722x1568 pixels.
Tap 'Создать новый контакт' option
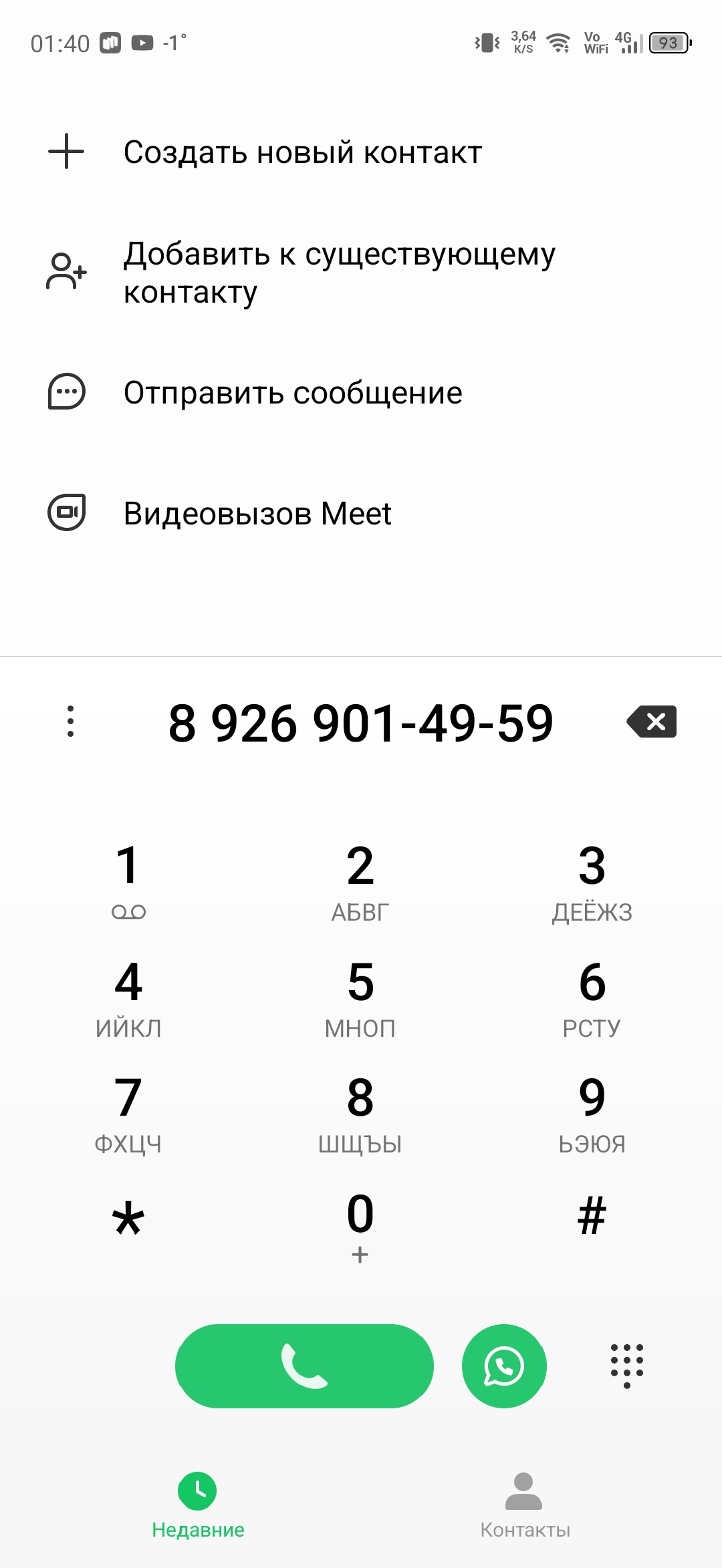click(302, 152)
